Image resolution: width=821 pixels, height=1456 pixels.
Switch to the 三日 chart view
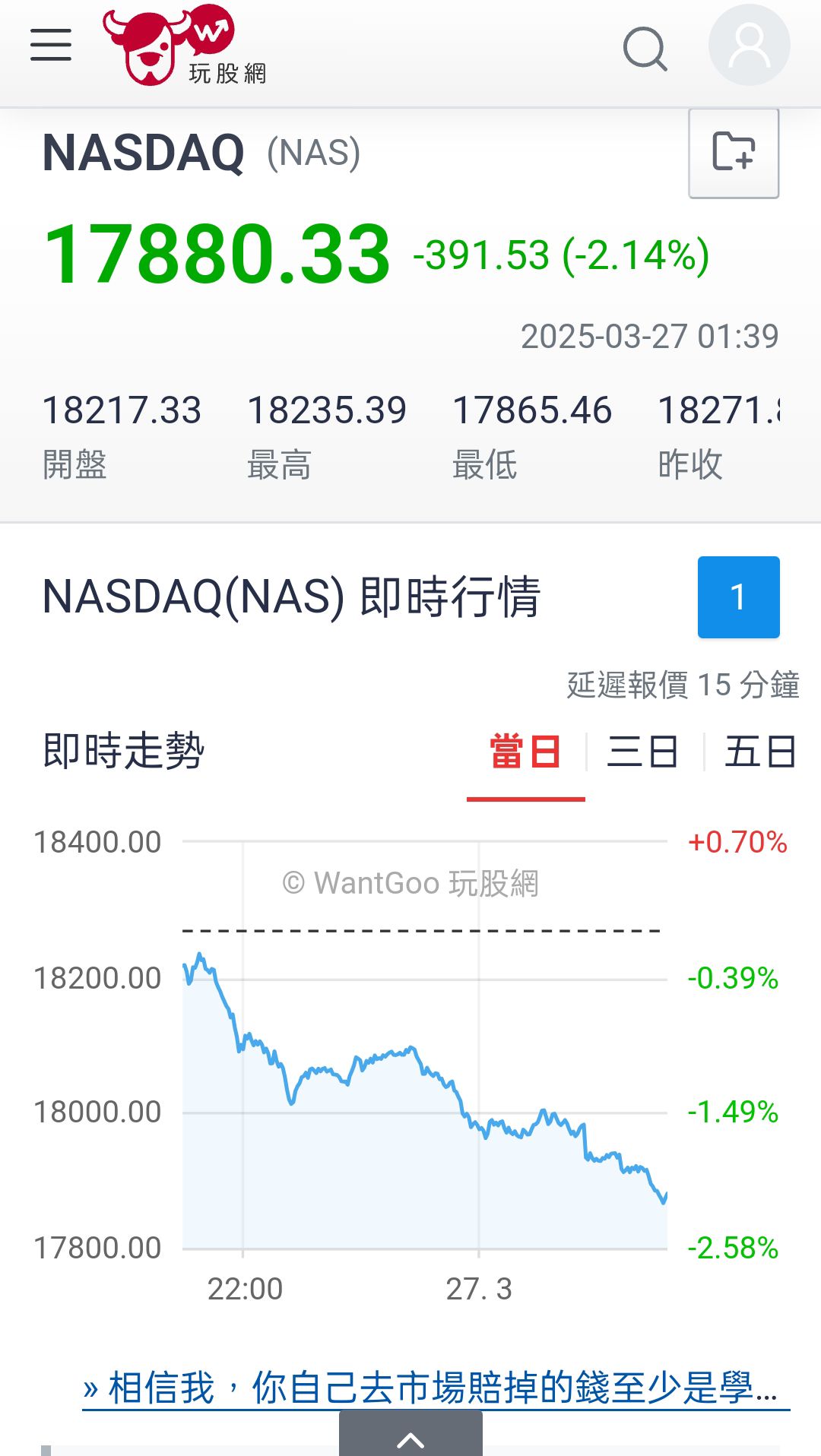(x=642, y=752)
